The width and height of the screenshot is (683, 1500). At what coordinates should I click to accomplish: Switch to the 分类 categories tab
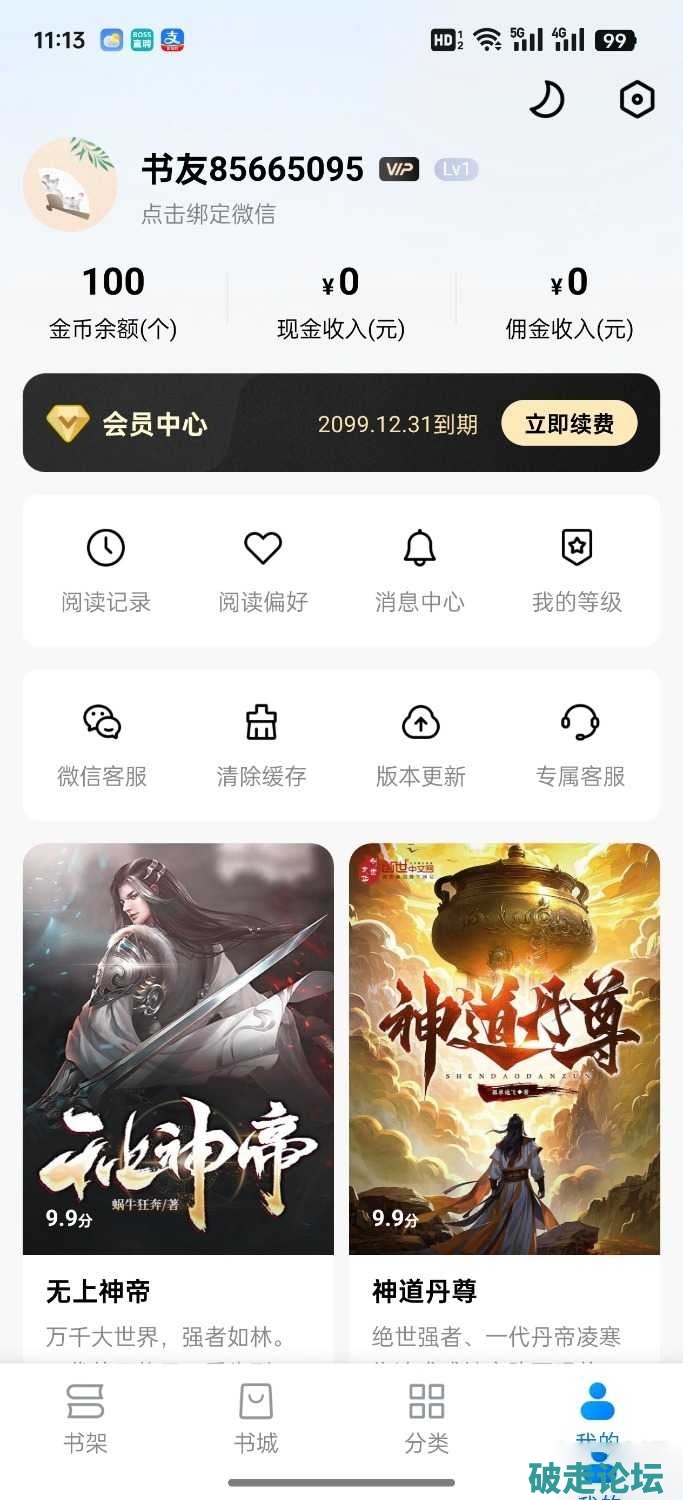[427, 1417]
